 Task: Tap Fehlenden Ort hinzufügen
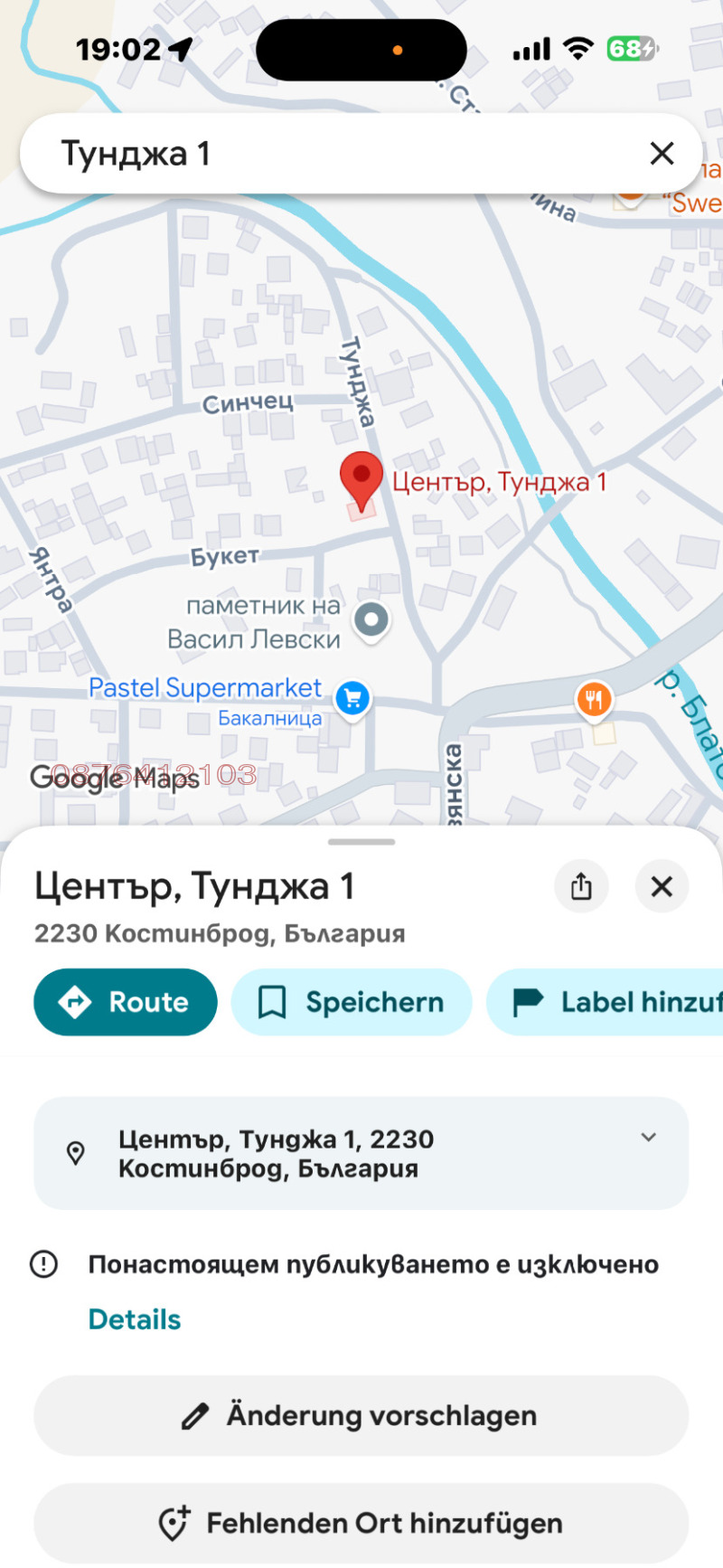pos(361,1523)
